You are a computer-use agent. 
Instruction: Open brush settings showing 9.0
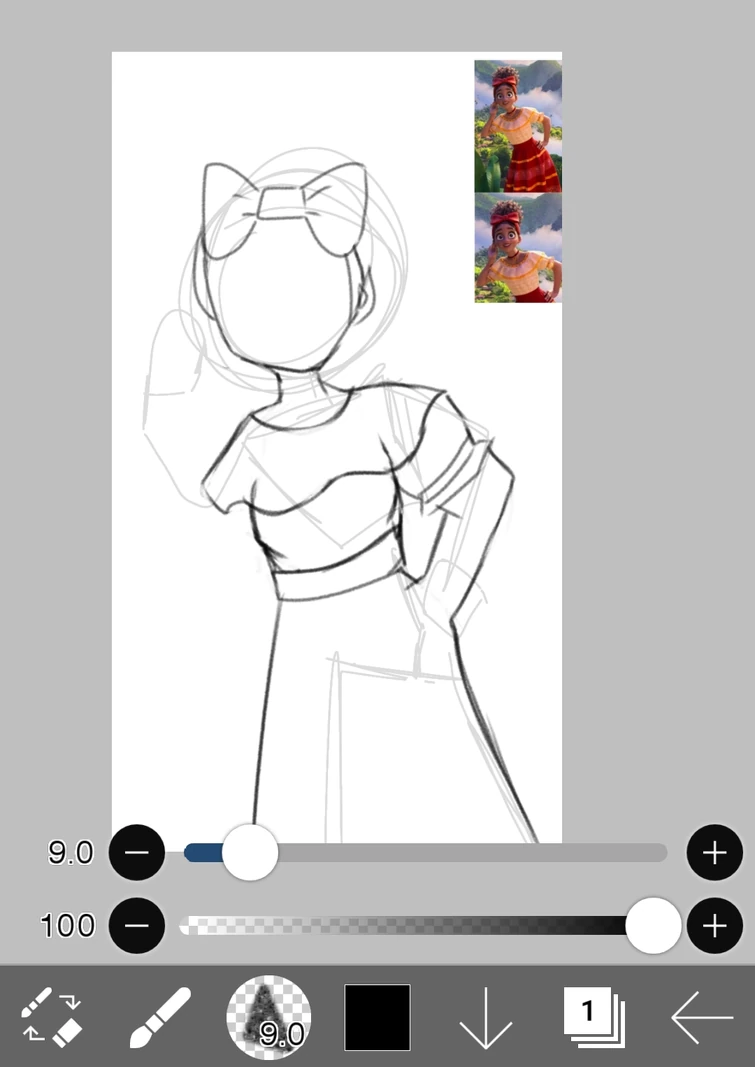(268, 1017)
